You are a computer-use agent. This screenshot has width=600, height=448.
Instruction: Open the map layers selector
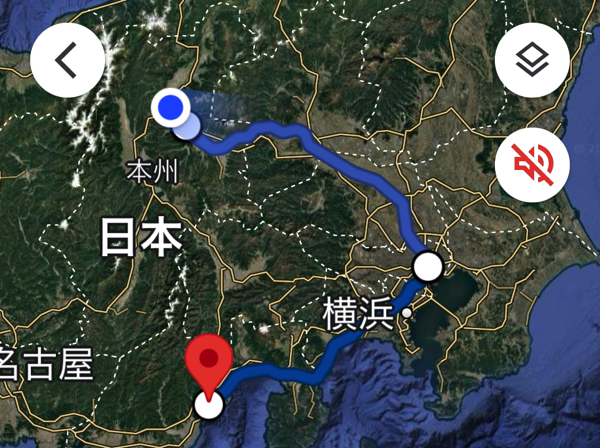pos(532,61)
